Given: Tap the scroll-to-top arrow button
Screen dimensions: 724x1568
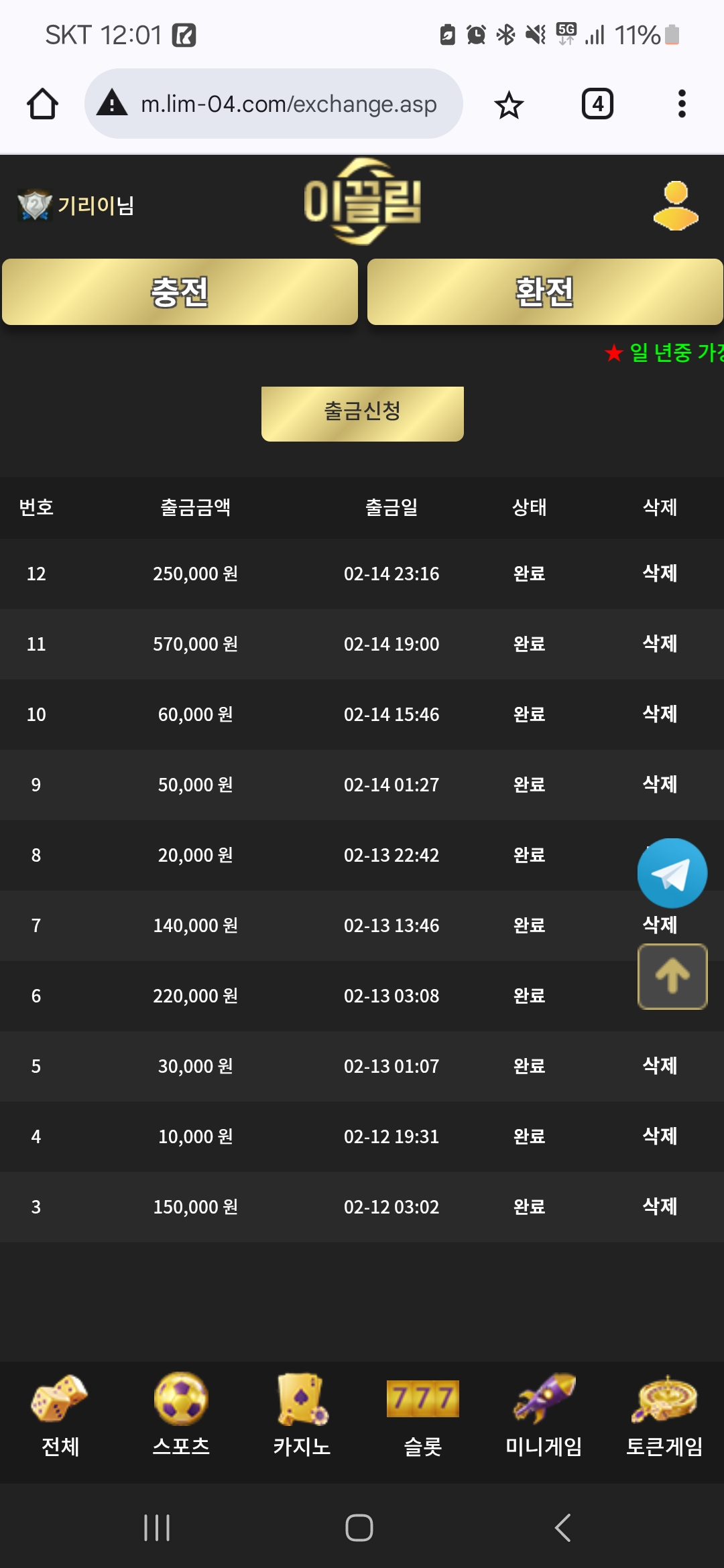Looking at the screenshot, I should [x=672, y=976].
